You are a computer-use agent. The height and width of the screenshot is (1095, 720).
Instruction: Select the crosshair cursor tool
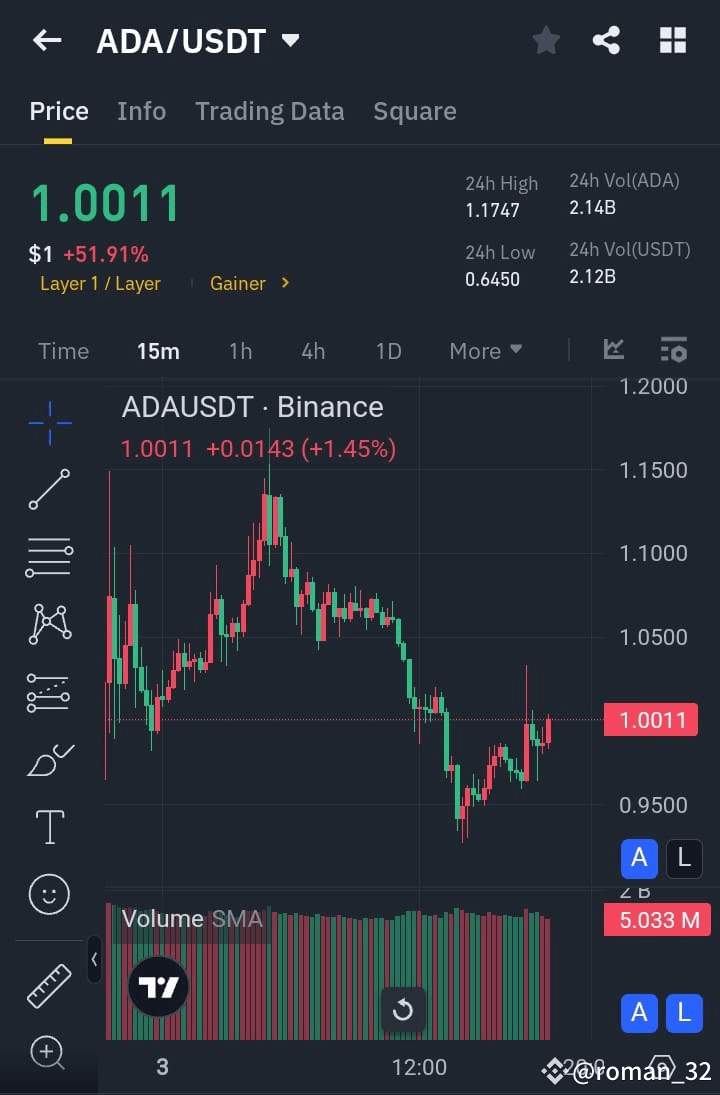pyautogui.click(x=48, y=423)
